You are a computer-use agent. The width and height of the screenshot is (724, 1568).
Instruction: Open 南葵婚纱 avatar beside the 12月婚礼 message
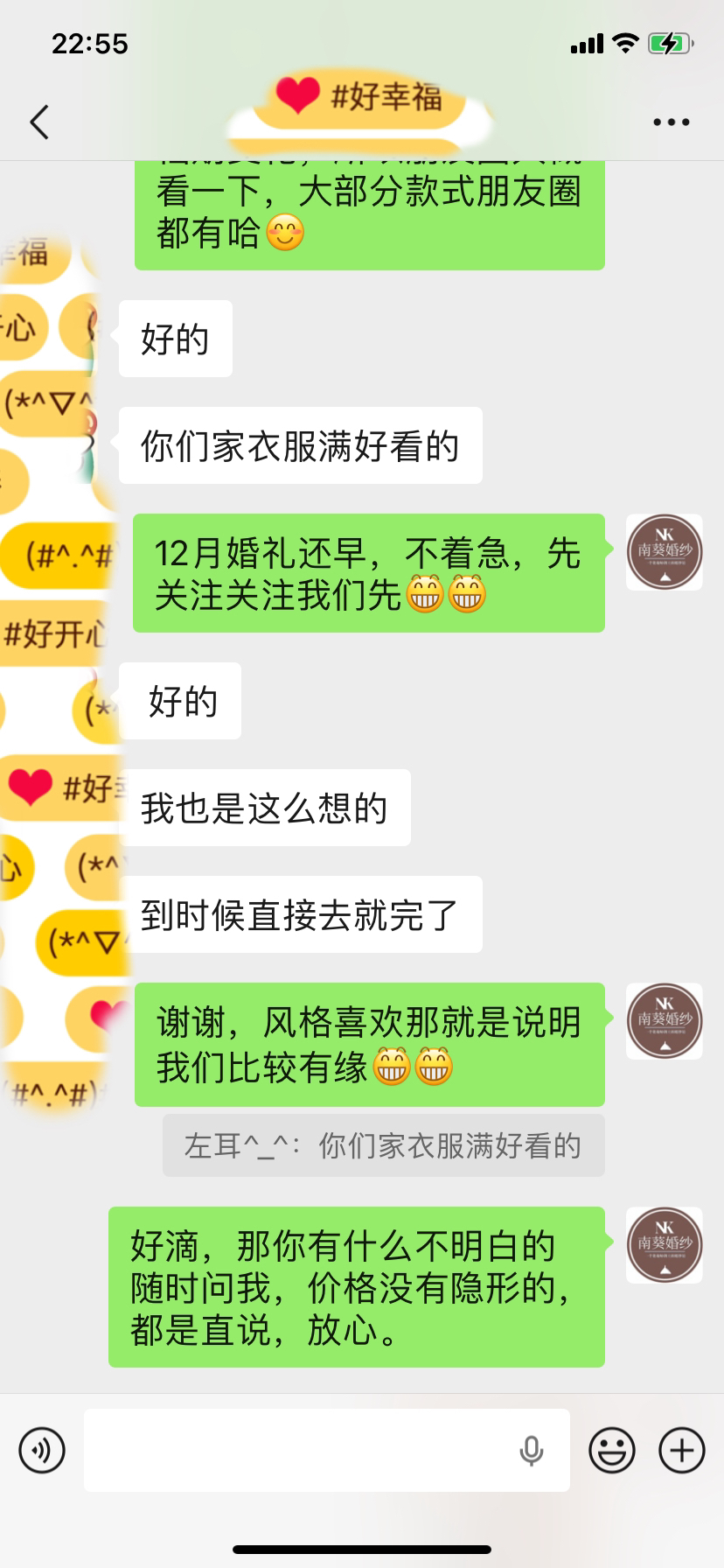tap(665, 551)
